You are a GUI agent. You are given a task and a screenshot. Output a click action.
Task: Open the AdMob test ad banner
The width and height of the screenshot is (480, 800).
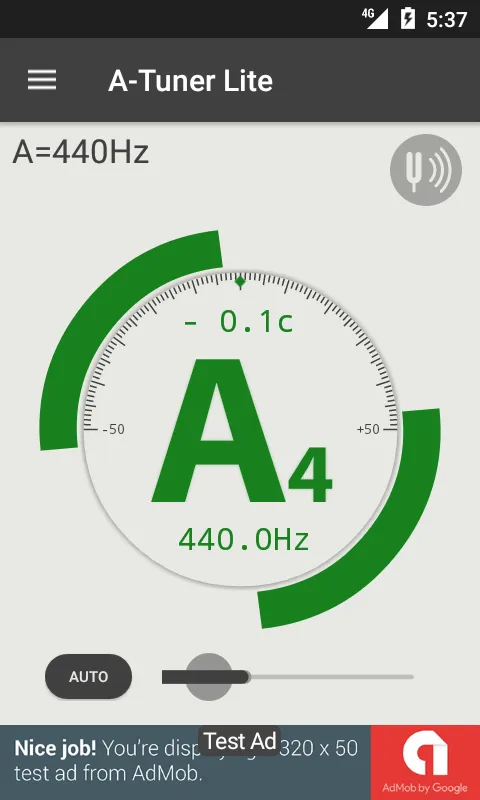point(240,762)
